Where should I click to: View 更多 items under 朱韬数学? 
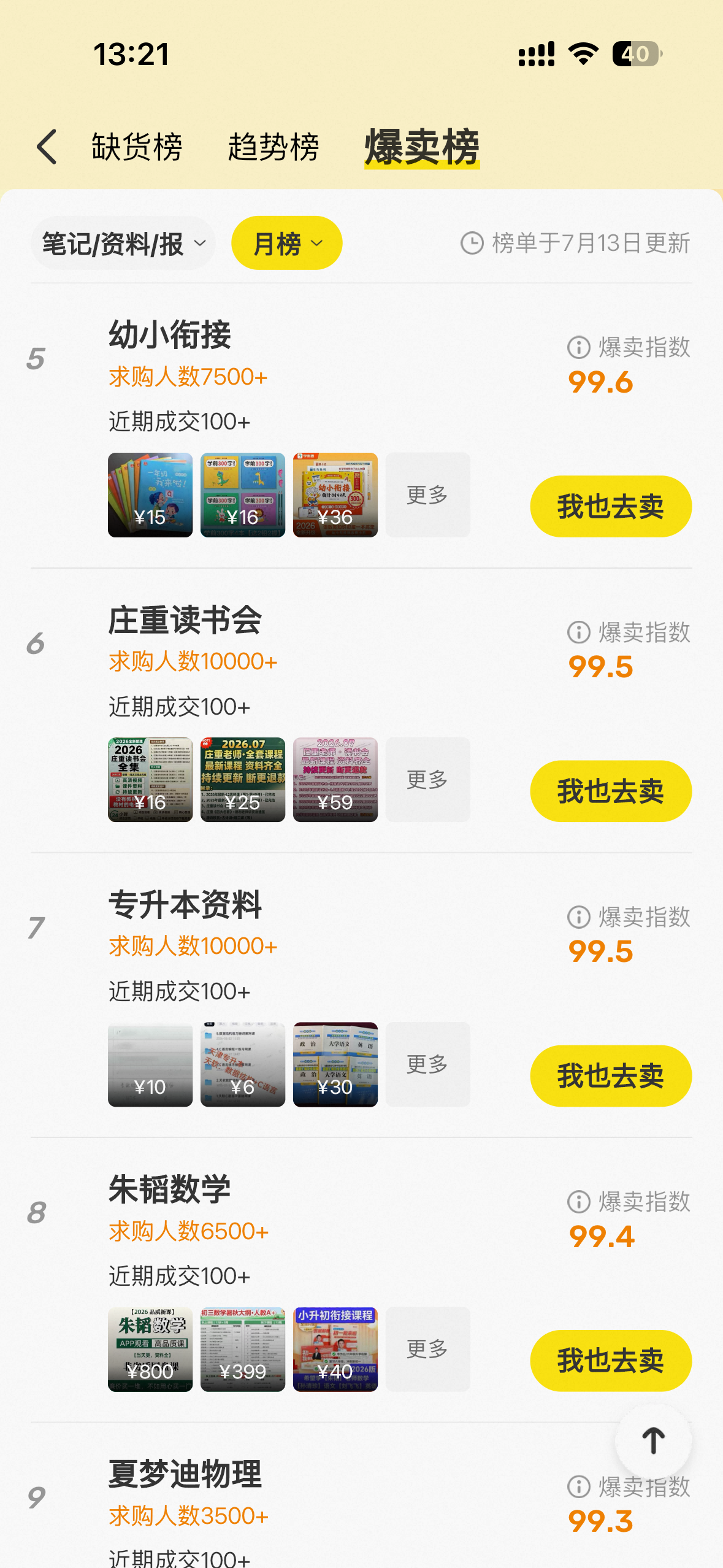click(x=428, y=1348)
